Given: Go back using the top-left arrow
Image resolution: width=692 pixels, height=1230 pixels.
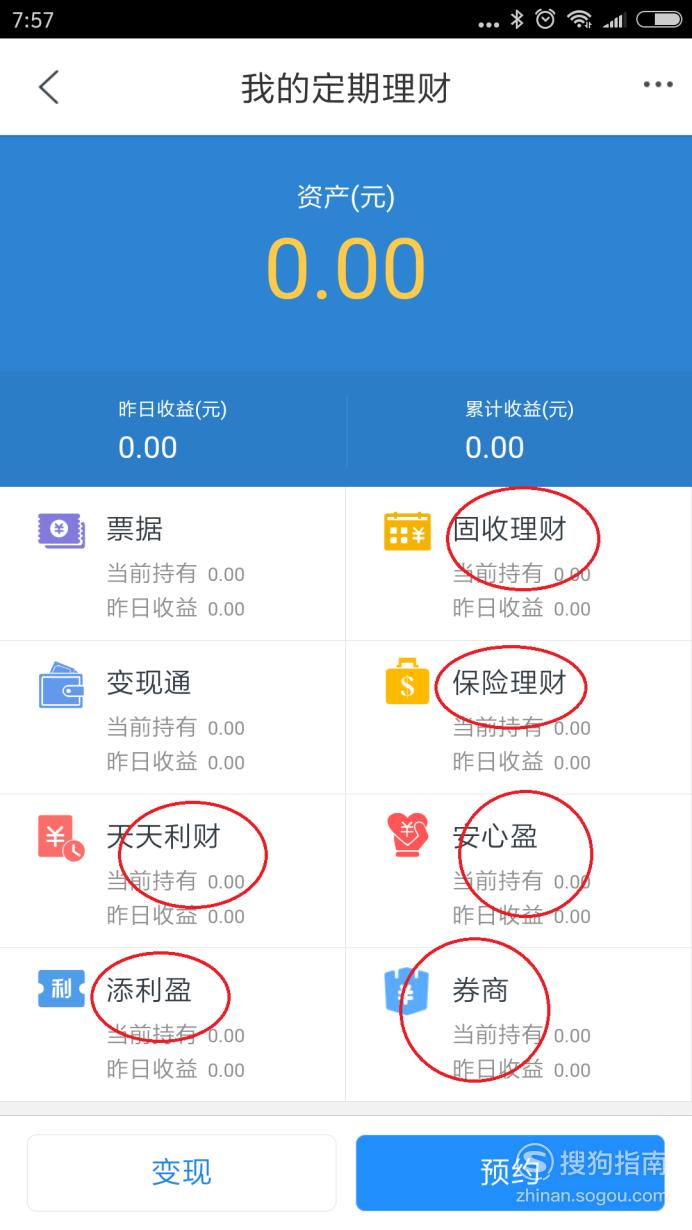Looking at the screenshot, I should pyautogui.click(x=48, y=87).
